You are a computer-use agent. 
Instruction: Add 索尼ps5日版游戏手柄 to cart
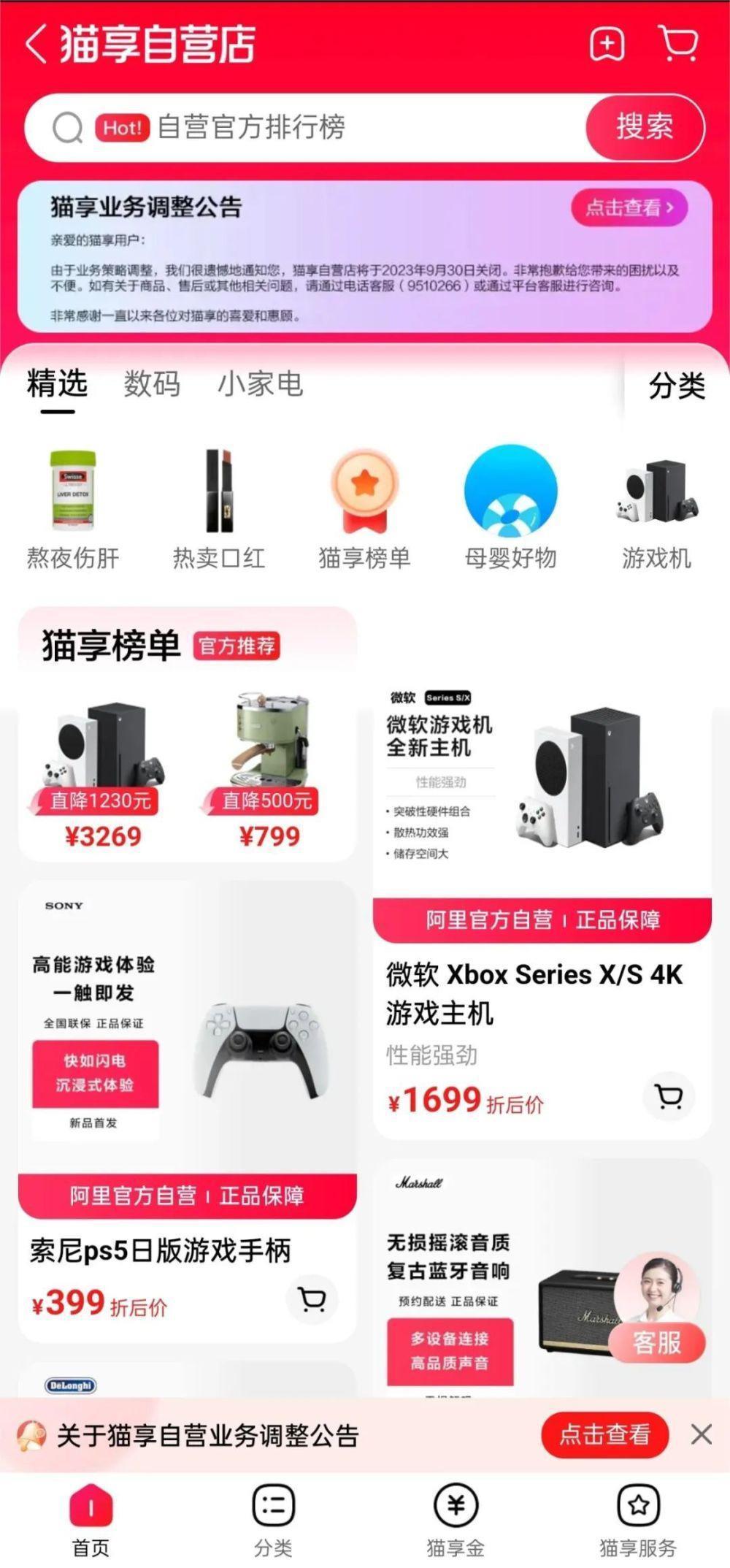[312, 1299]
